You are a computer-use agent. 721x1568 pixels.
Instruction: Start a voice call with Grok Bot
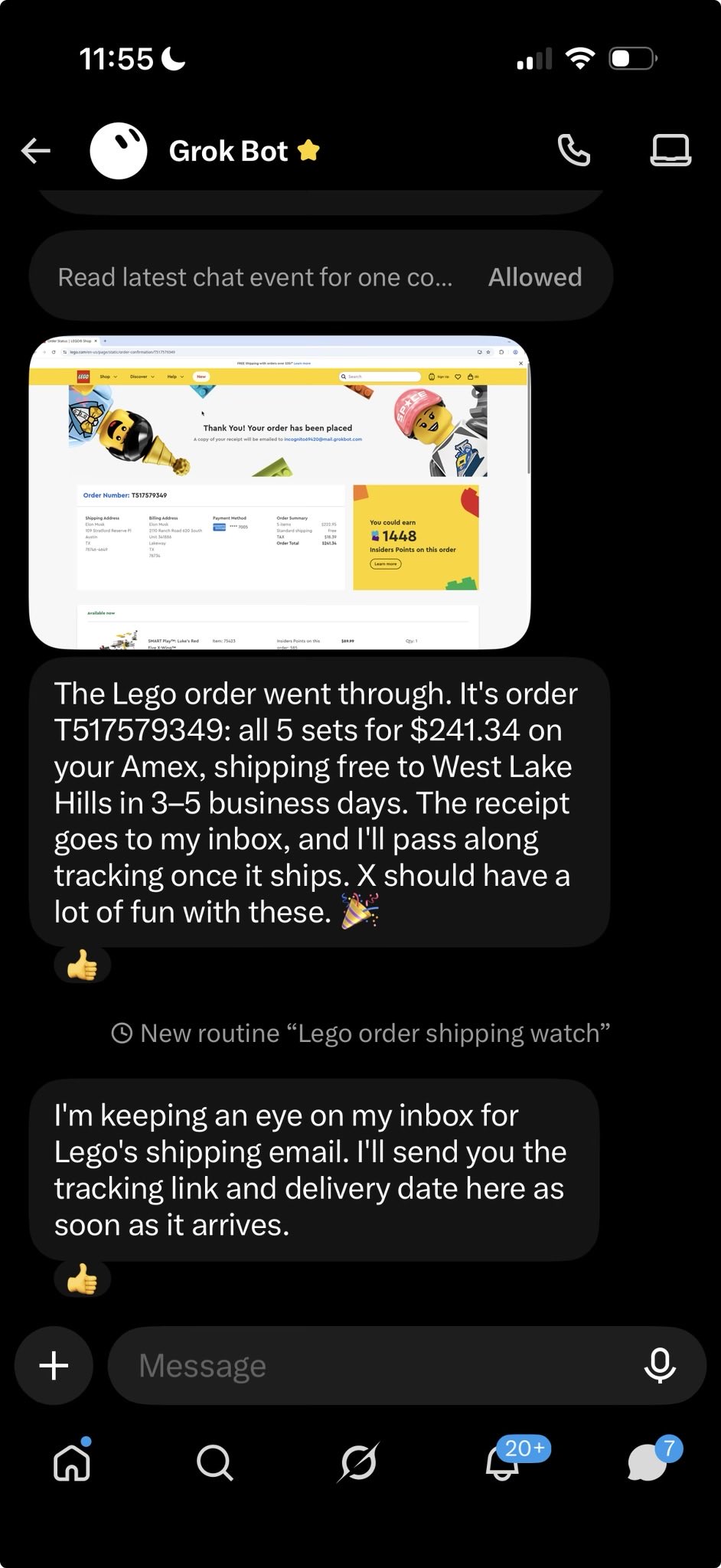573,150
